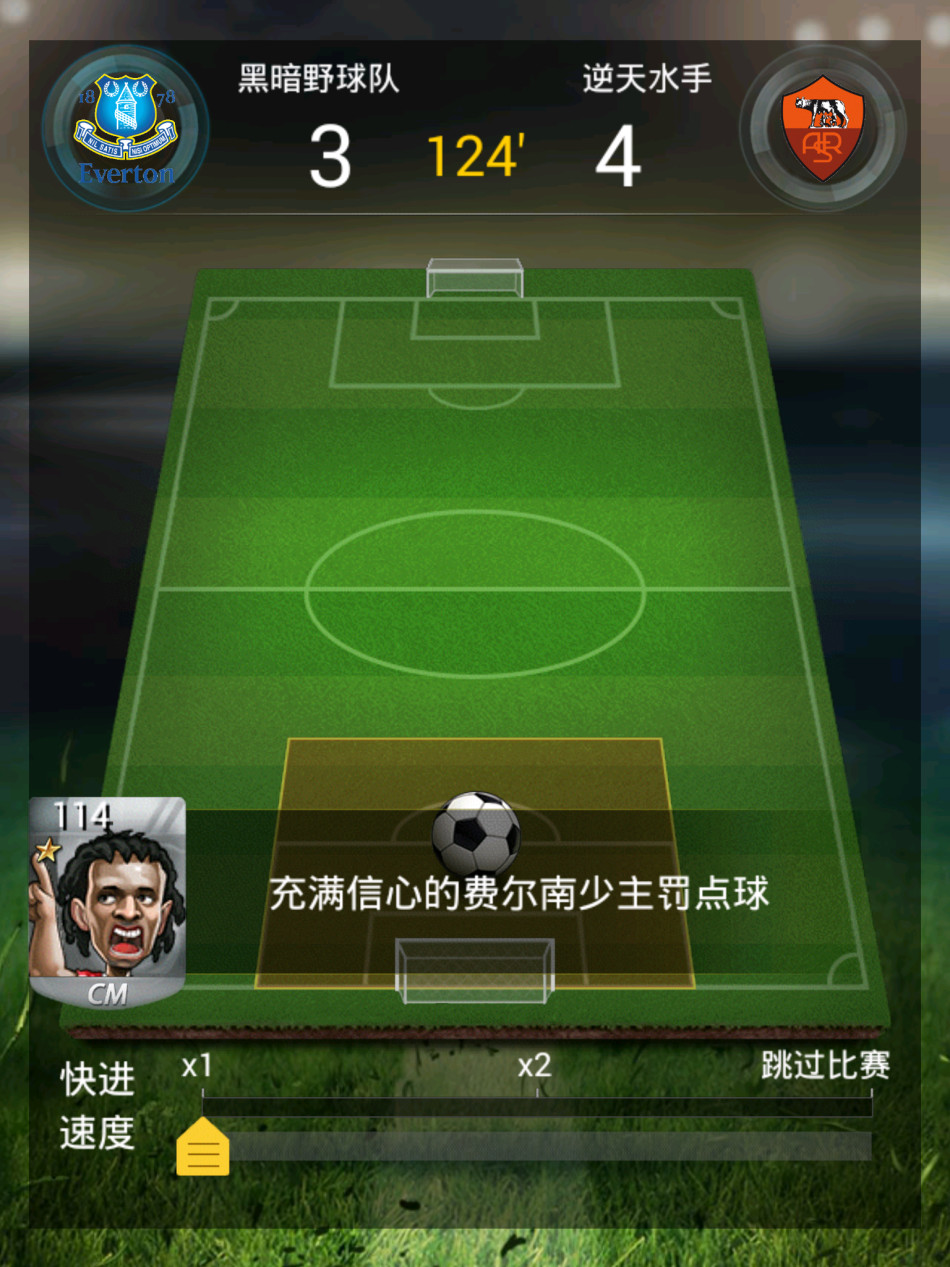Set the fast-forward speed to x2
This screenshot has height=1267, width=950.
coord(535,1068)
